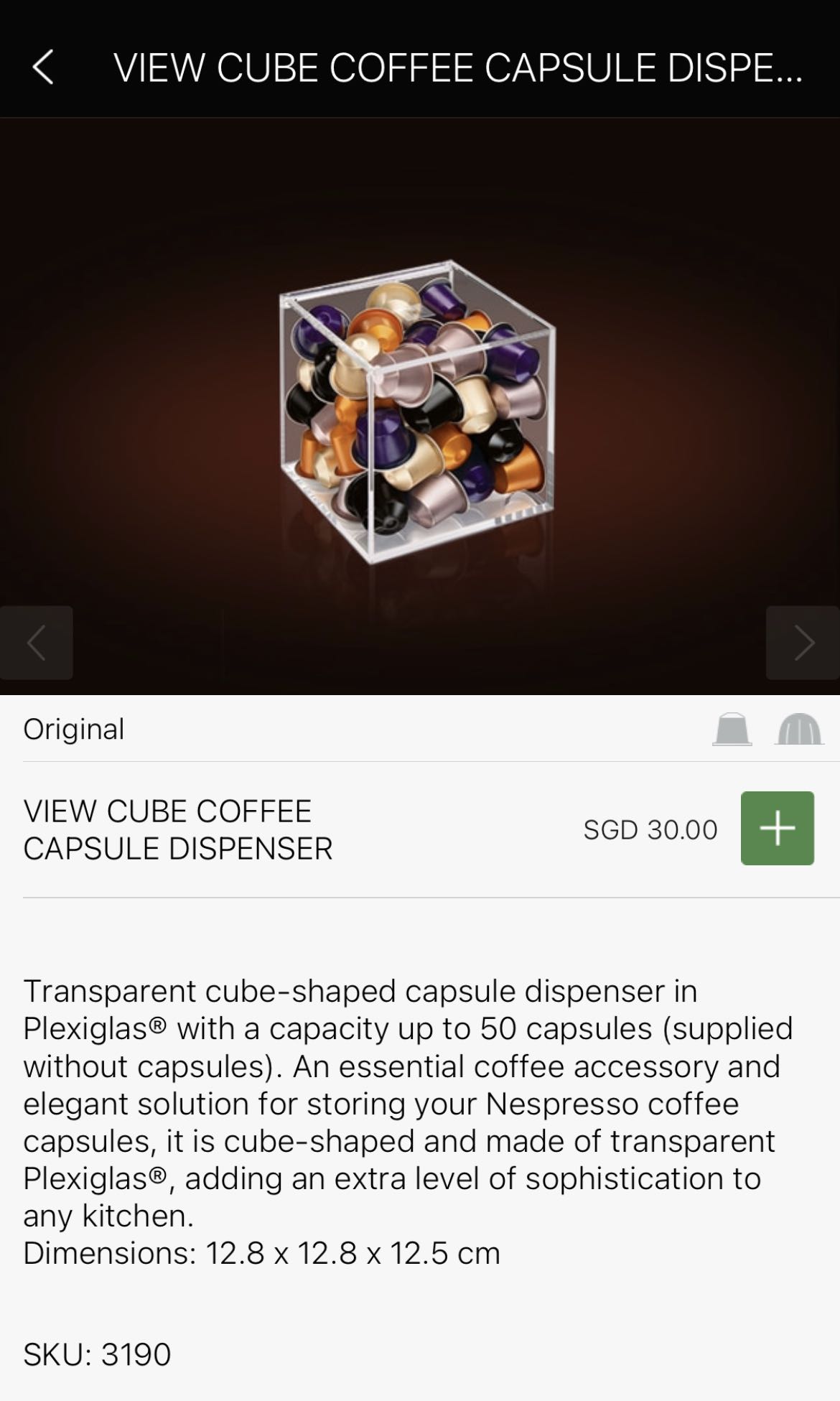Tap the left arrow for the previous photo

pos(37,643)
